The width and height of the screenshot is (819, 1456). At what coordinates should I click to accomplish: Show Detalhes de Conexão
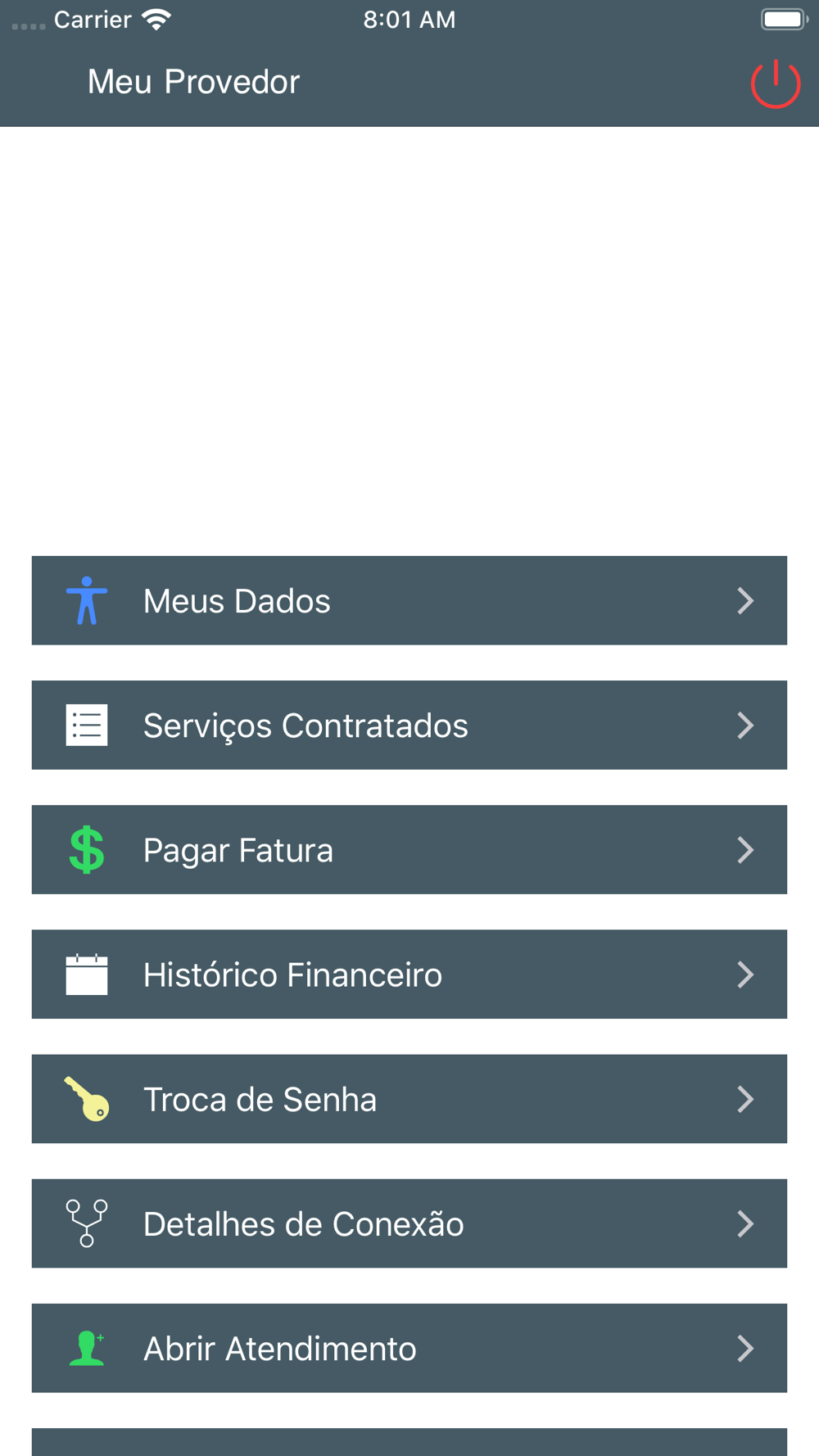tap(409, 1223)
